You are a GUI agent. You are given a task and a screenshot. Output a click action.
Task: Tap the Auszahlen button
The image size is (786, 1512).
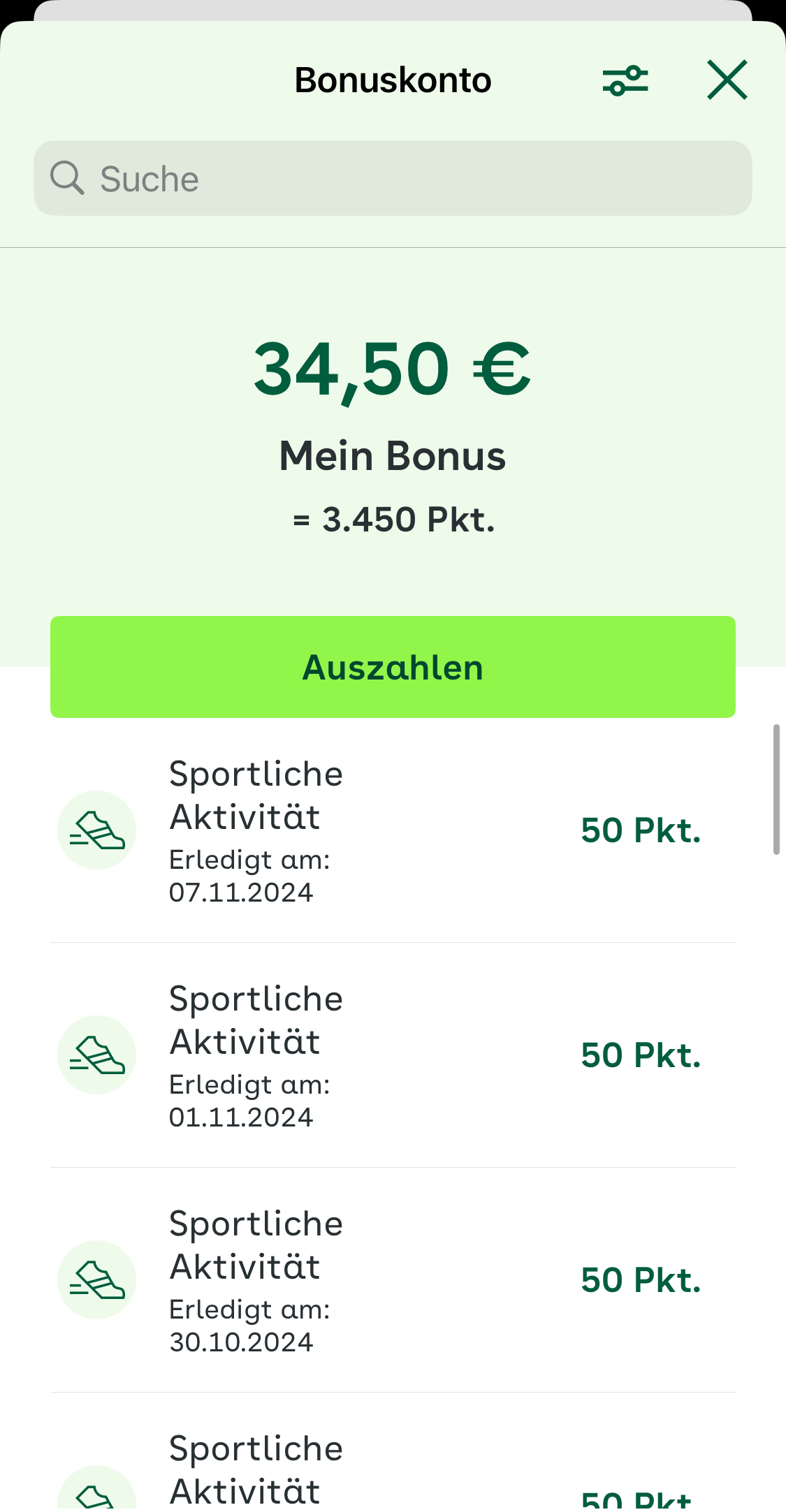click(393, 667)
